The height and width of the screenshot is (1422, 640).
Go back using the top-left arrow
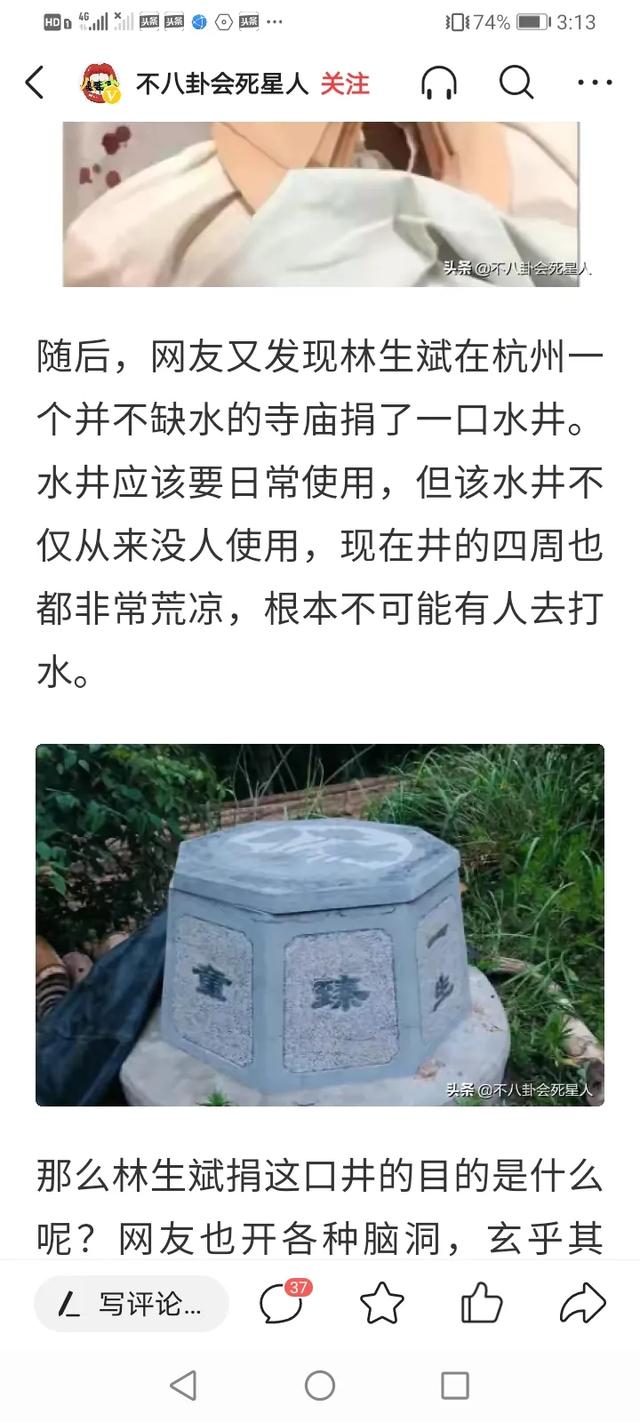[35, 83]
